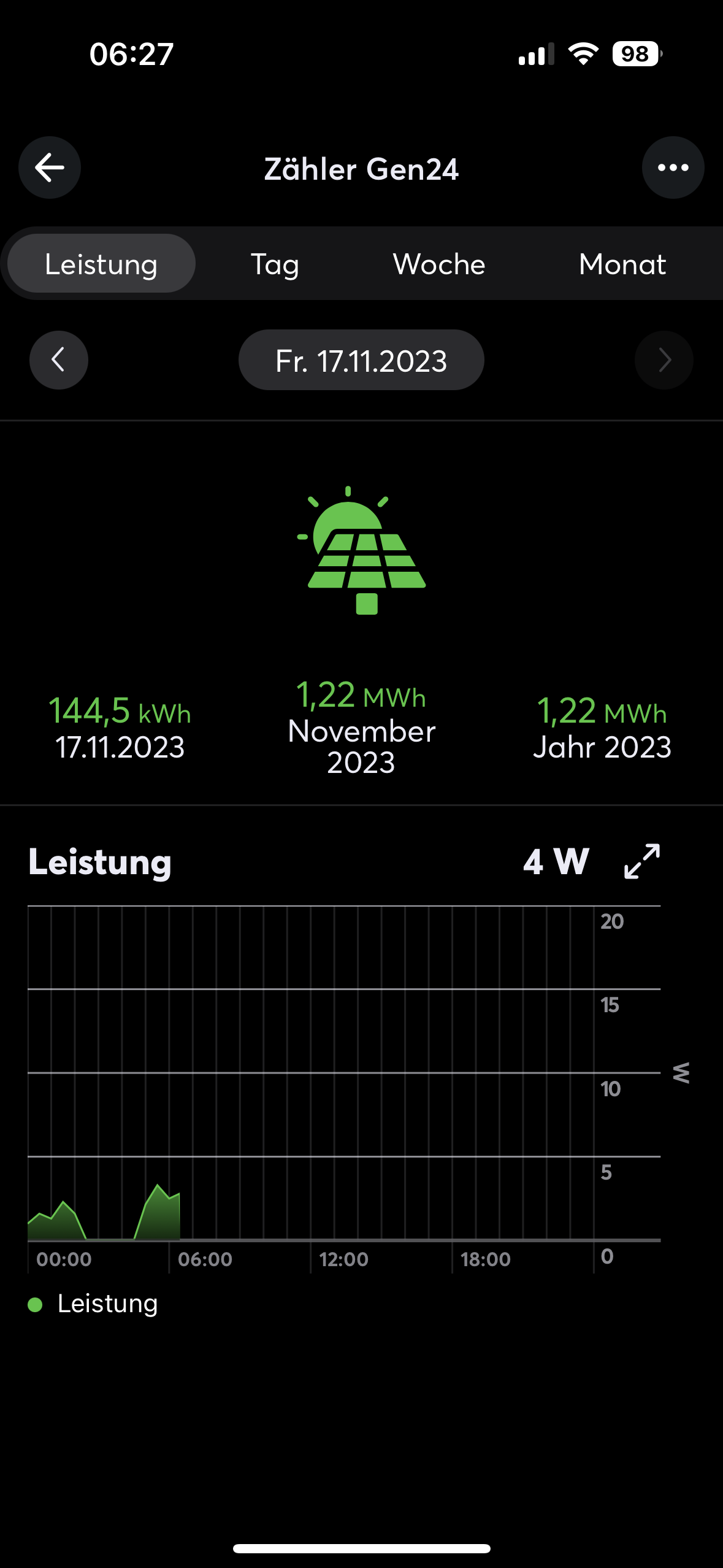Go back using the arrow icon
Screen dimensions: 723x1568
point(50,167)
